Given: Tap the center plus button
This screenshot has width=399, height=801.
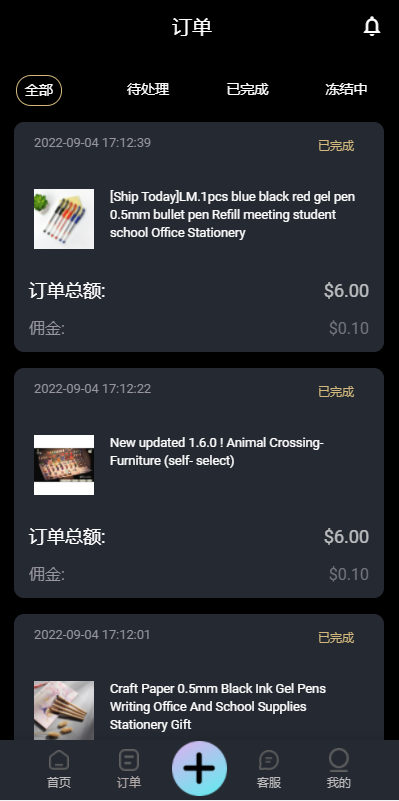Looking at the screenshot, I should point(199,768).
